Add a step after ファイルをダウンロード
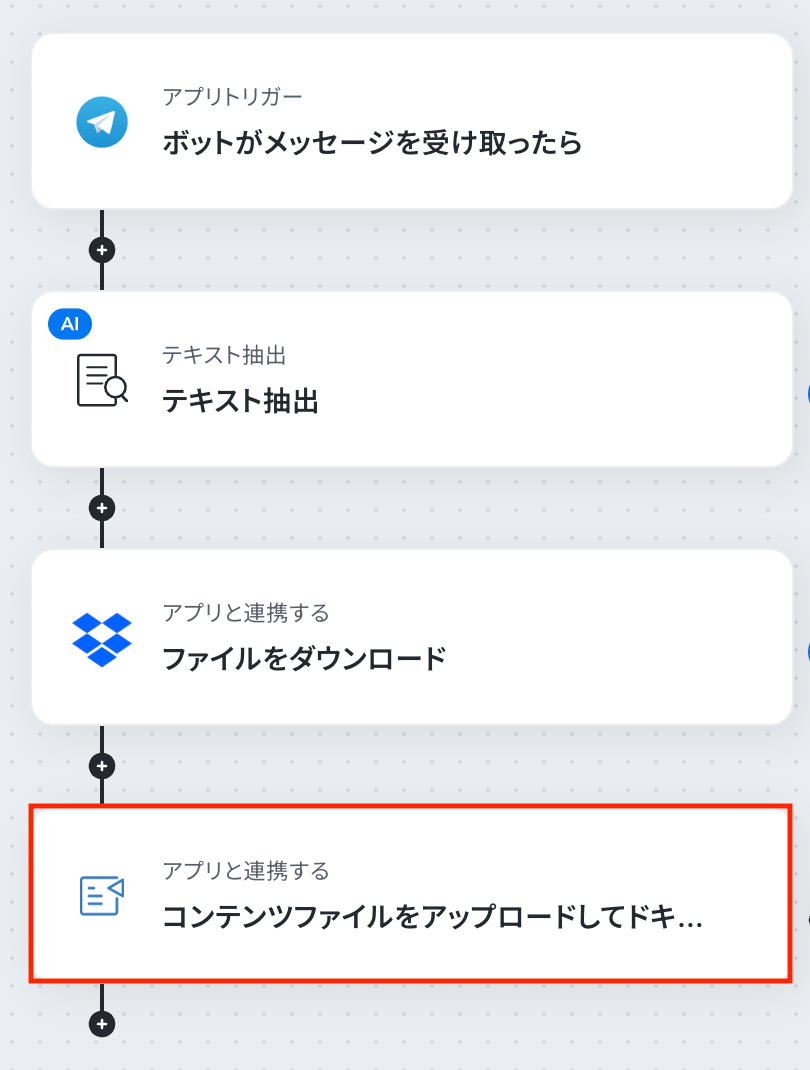 pyautogui.click(x=102, y=766)
